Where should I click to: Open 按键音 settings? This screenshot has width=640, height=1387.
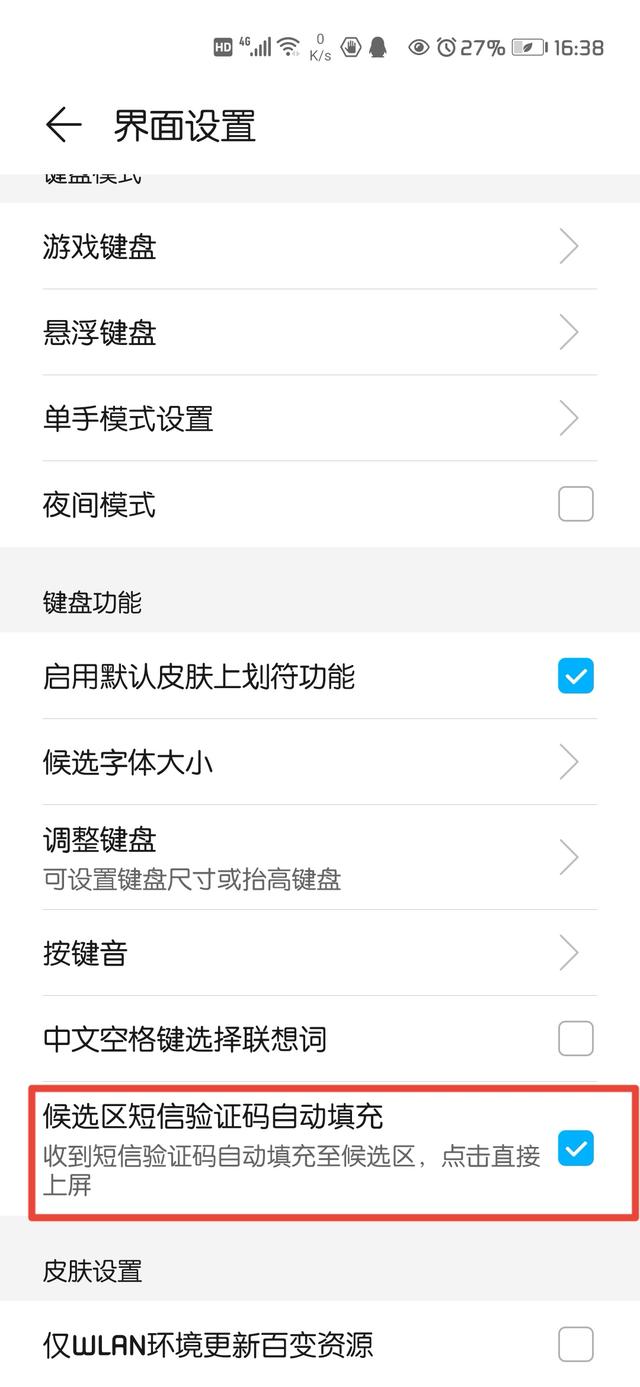320,953
